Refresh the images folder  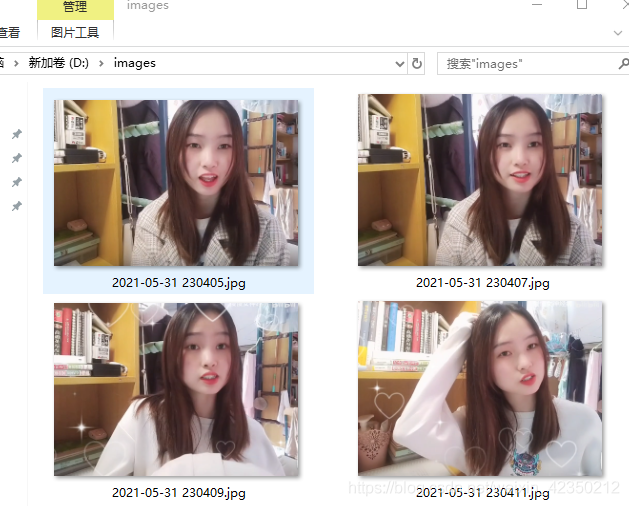[x=417, y=63]
